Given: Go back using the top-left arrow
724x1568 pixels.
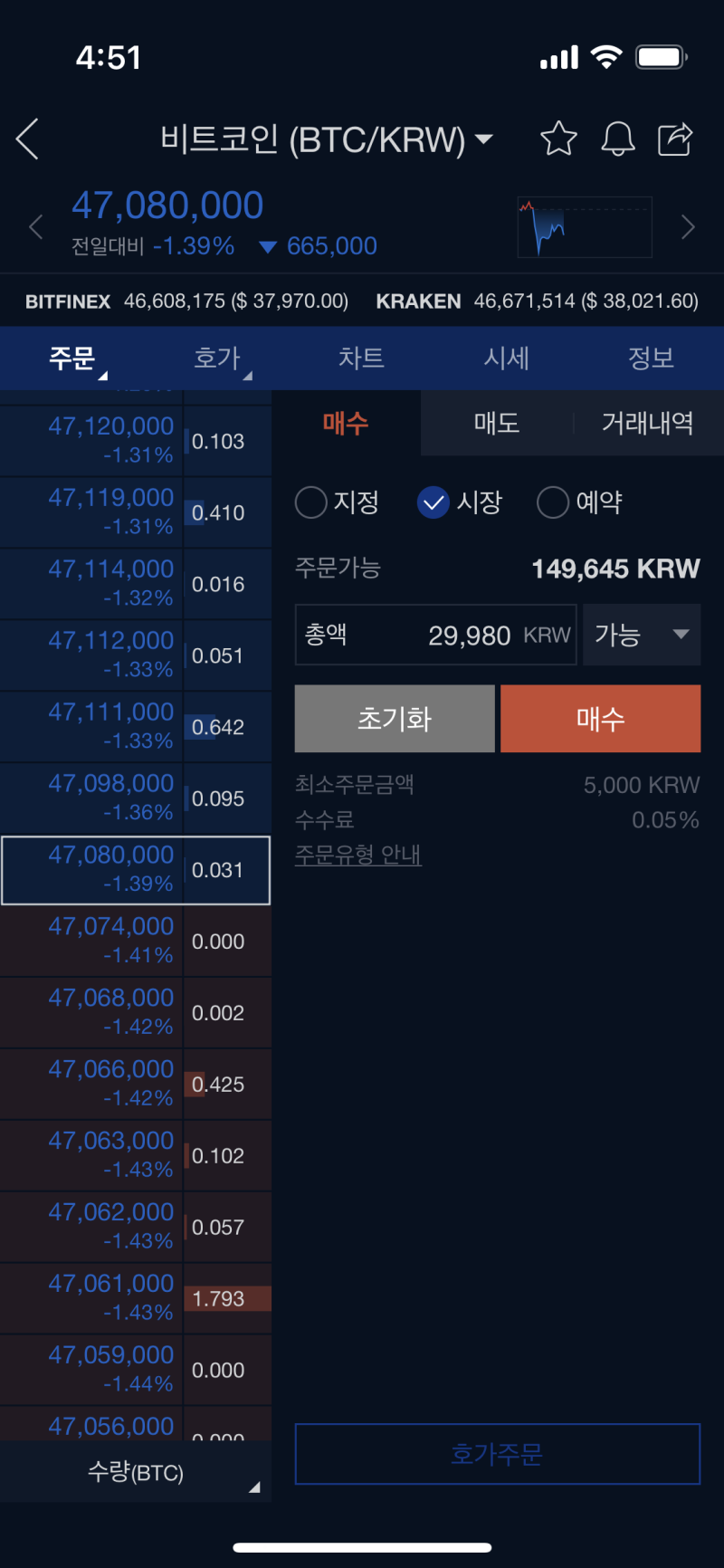Looking at the screenshot, I should click(x=28, y=139).
